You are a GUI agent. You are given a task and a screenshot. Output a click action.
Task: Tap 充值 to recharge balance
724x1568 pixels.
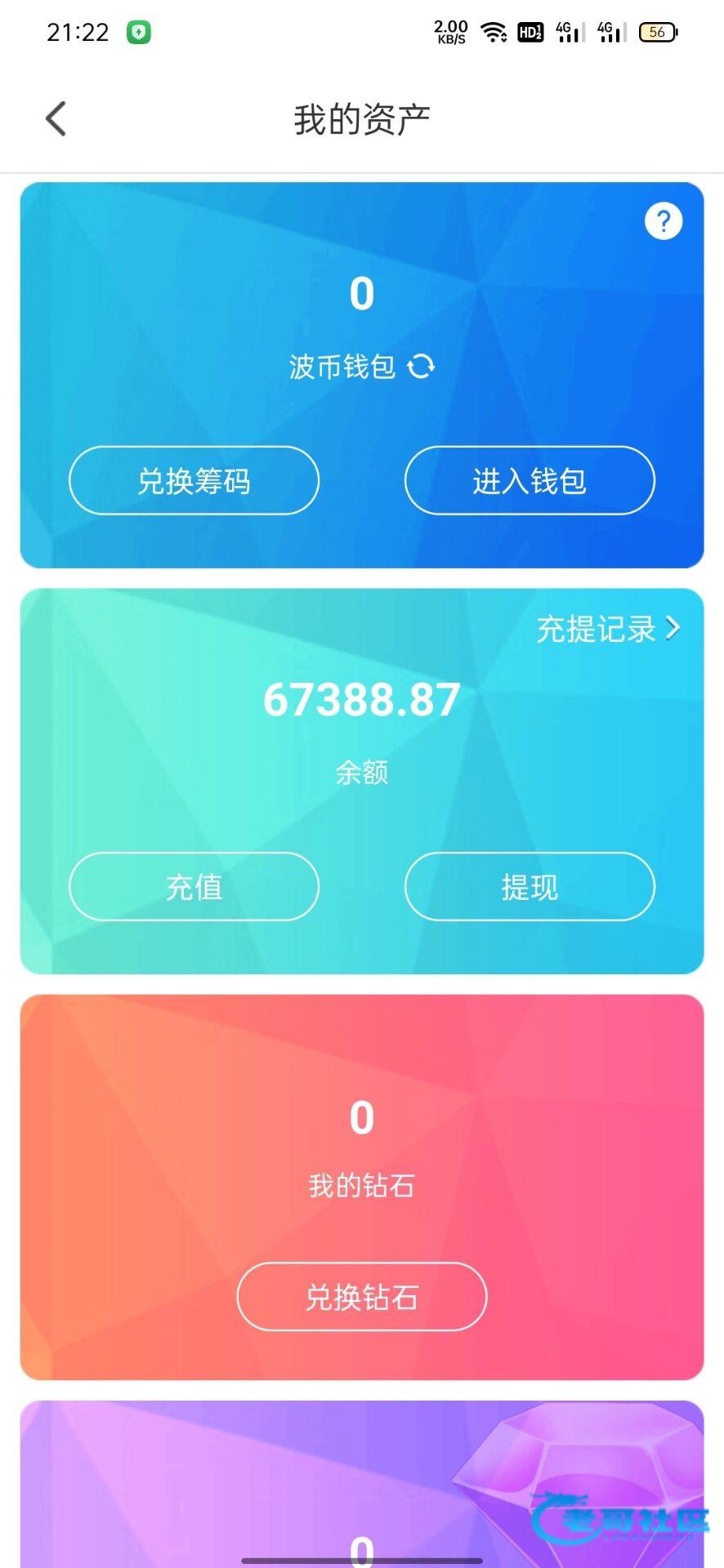coord(194,886)
